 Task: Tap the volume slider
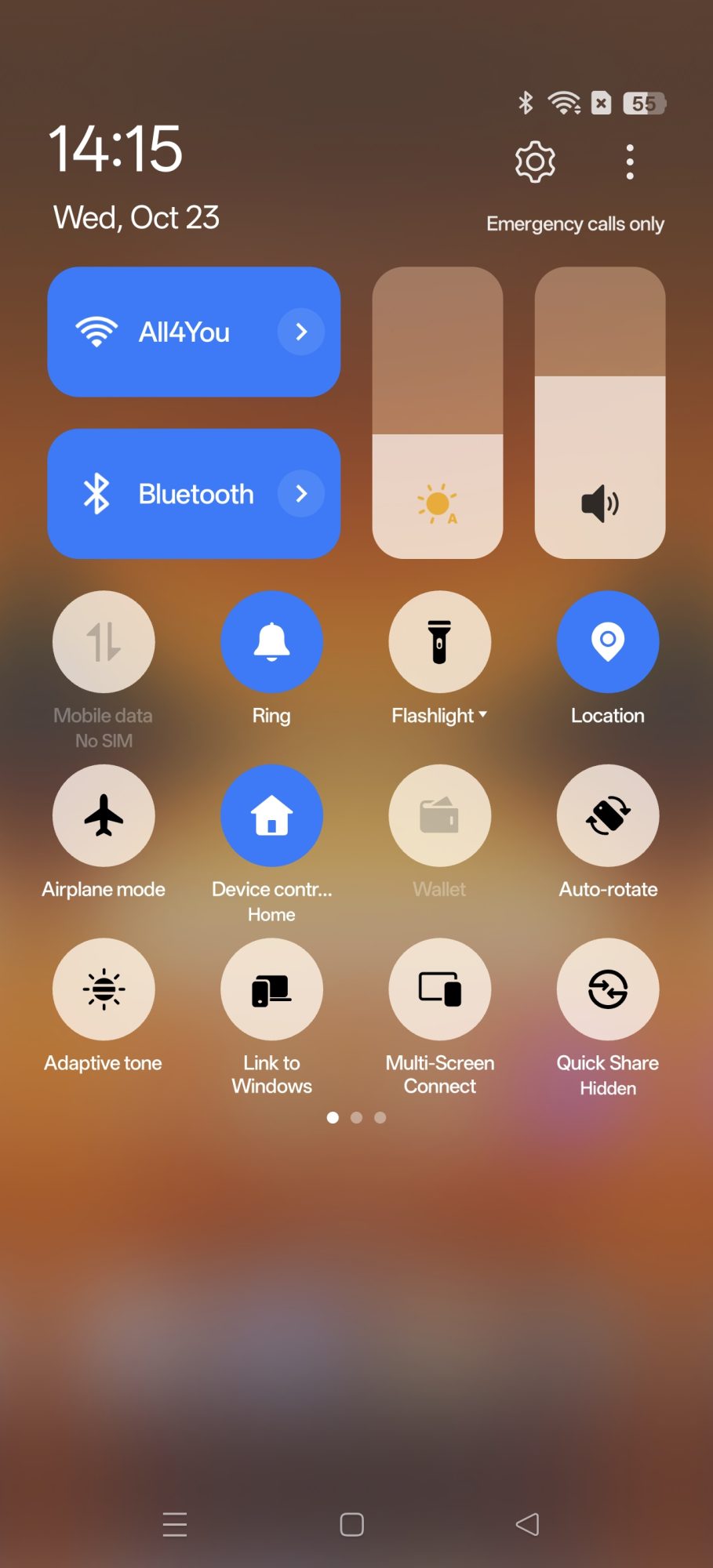[x=600, y=412]
